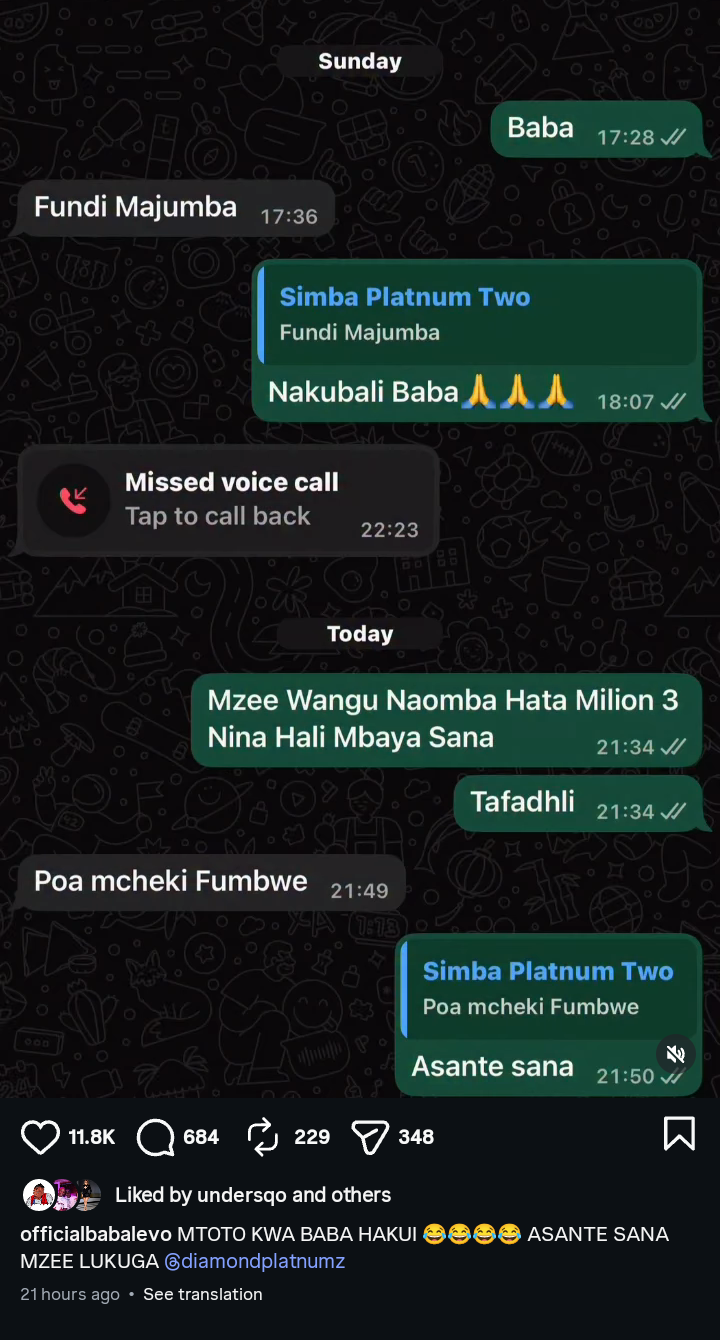Bookmark this post
Screen dimensions: 720x1340
pyautogui.click(x=679, y=1134)
